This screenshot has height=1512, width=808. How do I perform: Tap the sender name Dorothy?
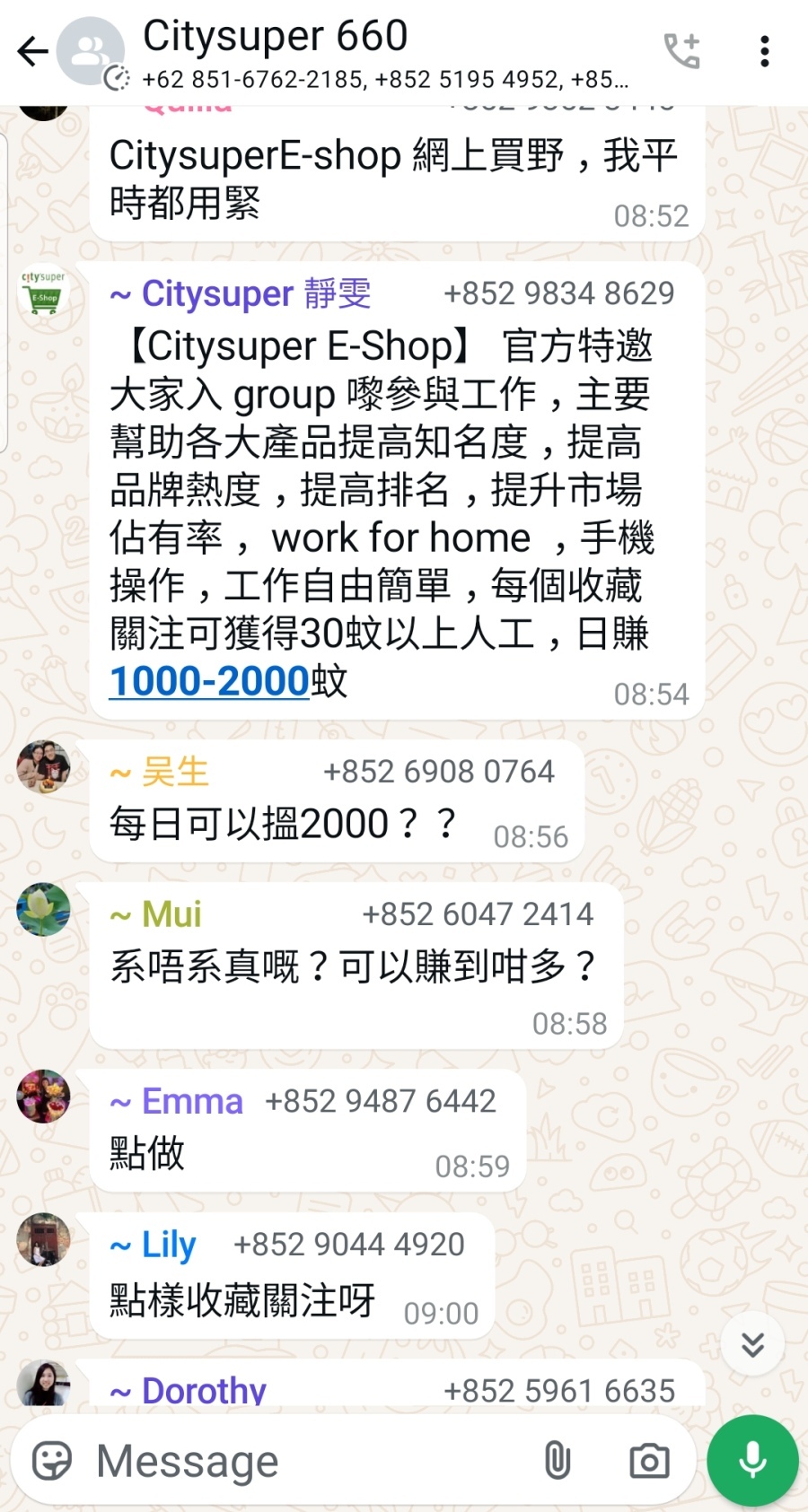click(x=204, y=1390)
